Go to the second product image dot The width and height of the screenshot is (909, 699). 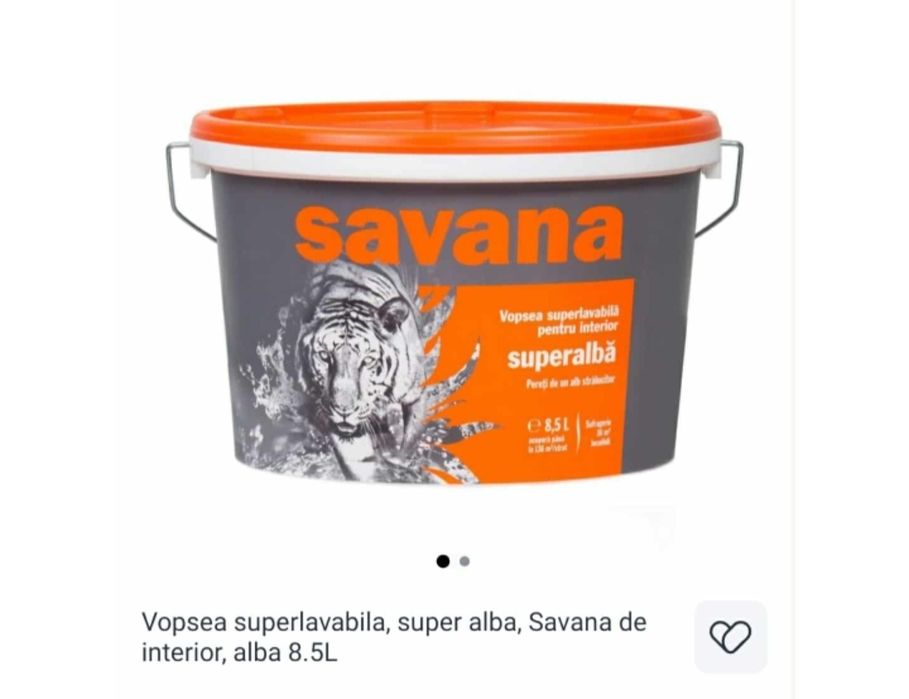(465, 561)
